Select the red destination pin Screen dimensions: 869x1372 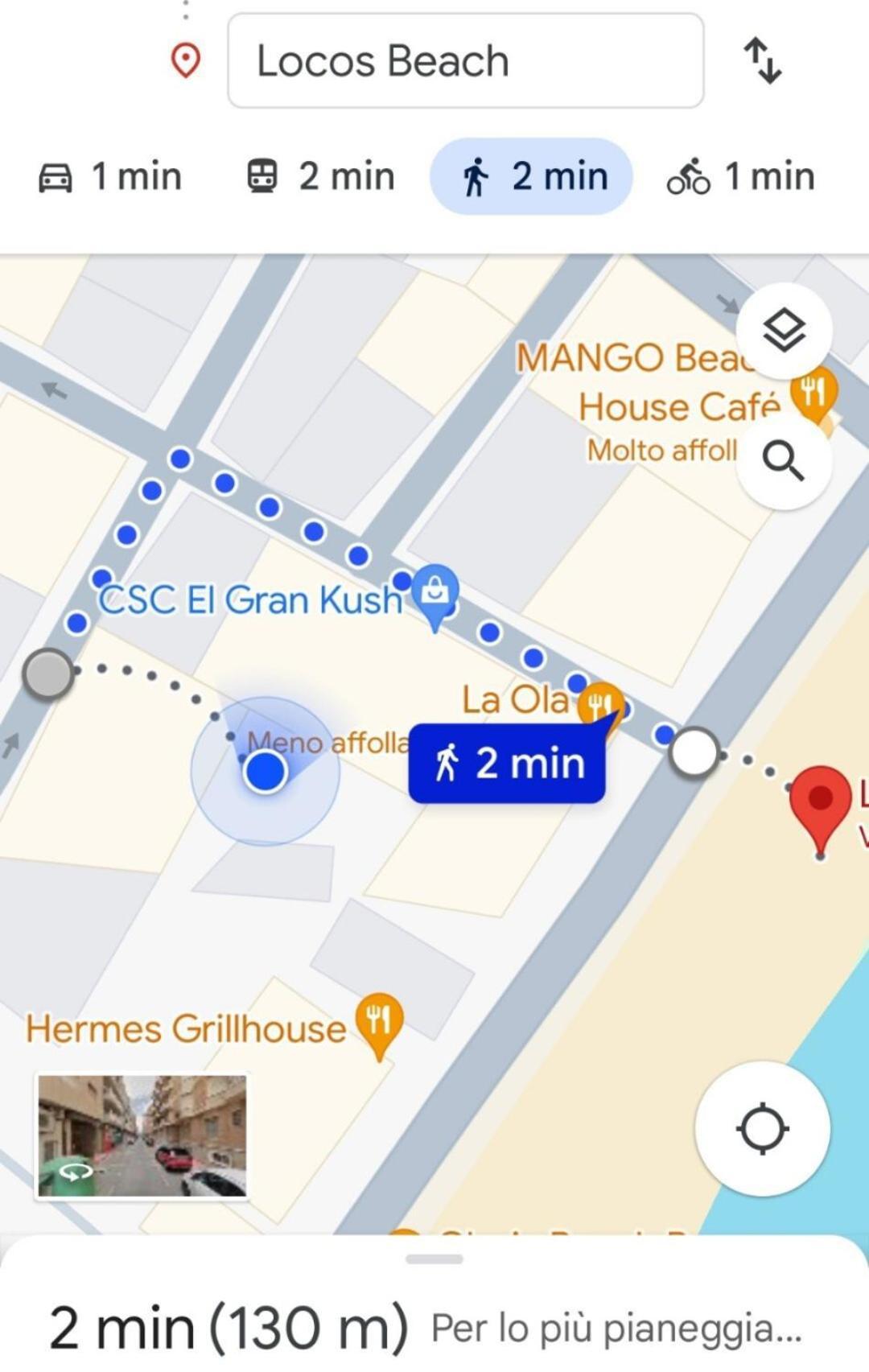coord(820,801)
